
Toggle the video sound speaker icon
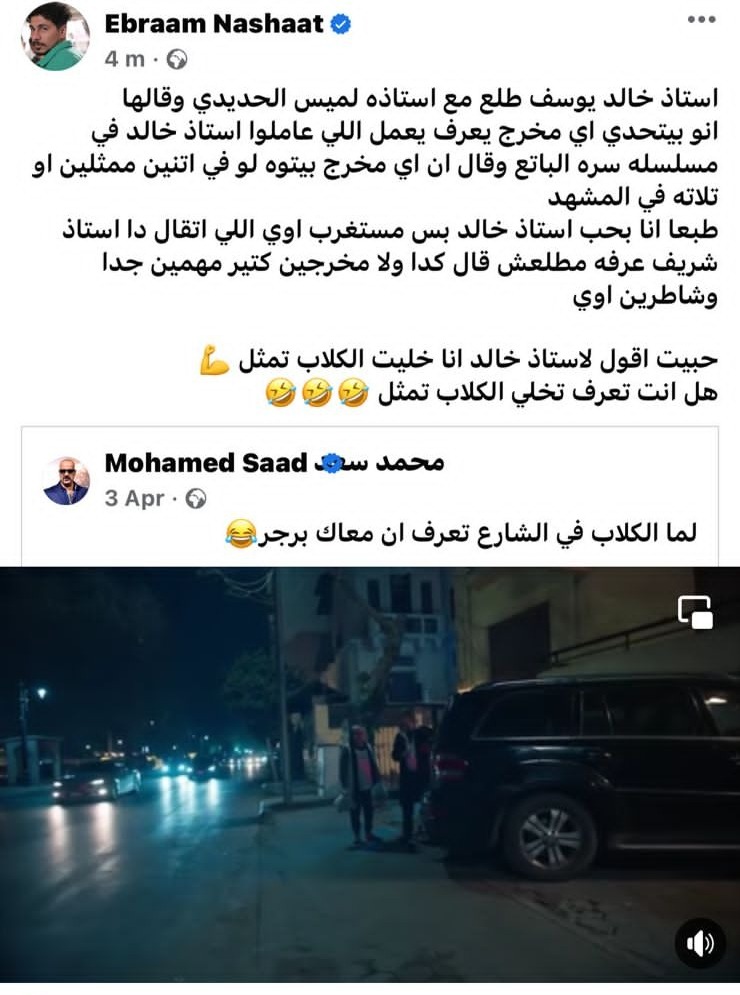click(x=700, y=943)
